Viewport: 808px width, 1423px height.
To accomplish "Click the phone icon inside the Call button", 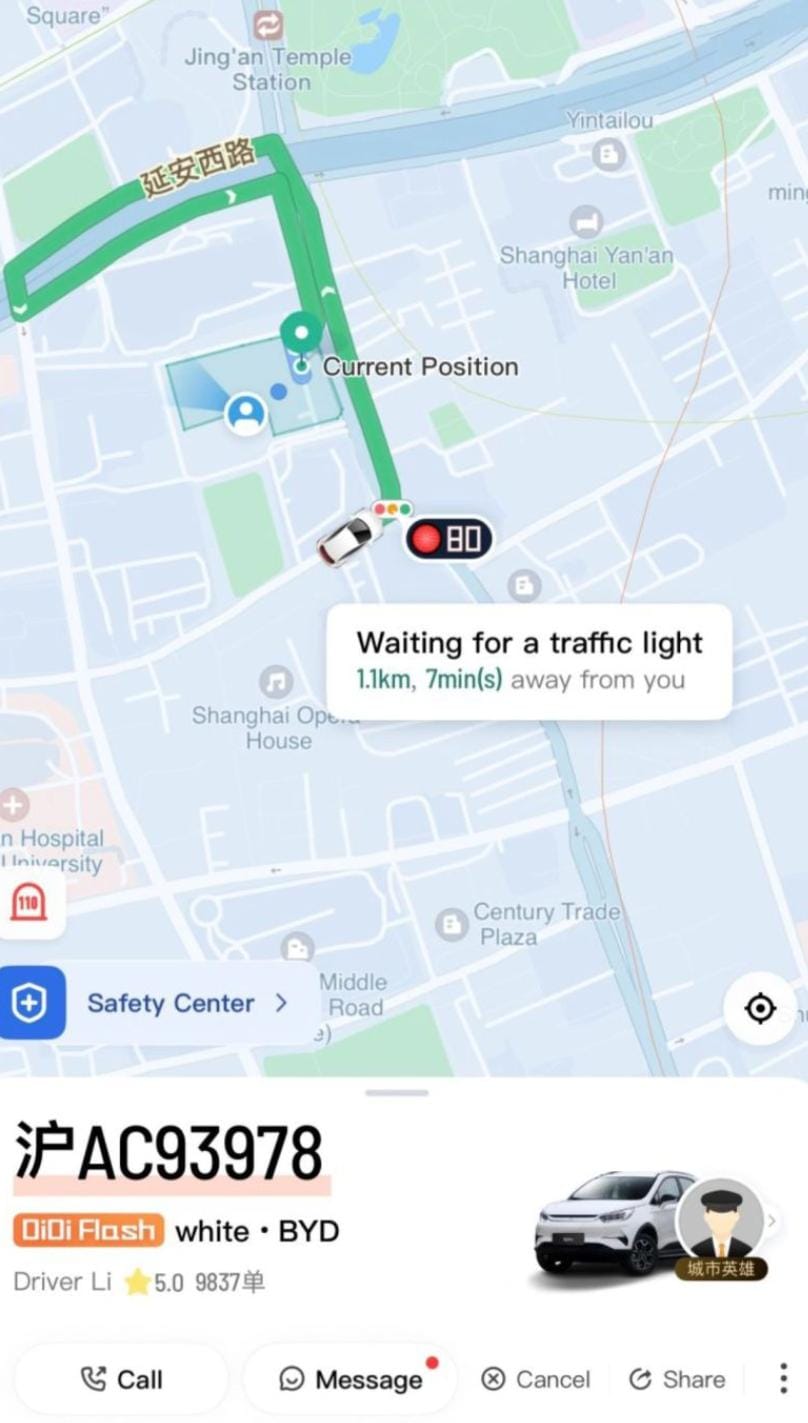I will pos(96,1379).
